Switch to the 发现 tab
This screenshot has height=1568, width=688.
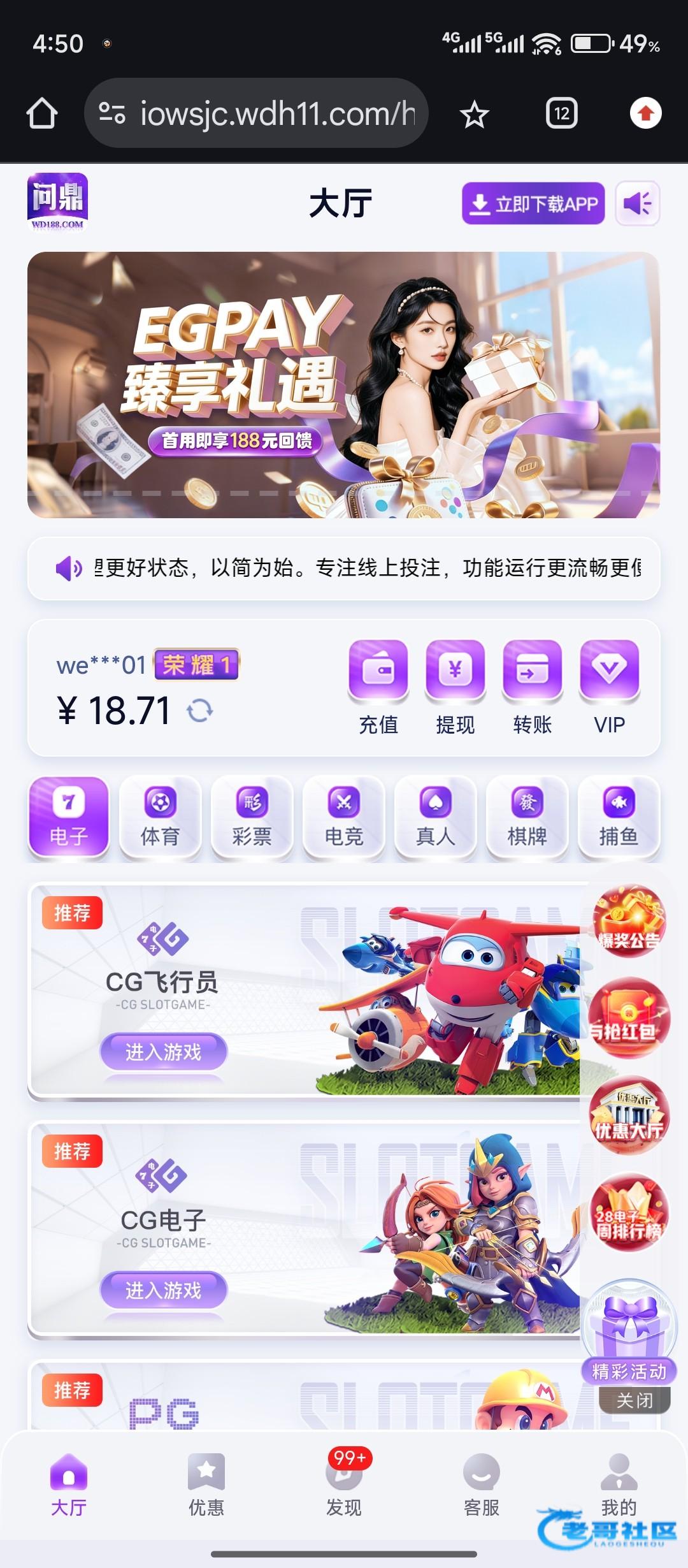coord(344,1486)
